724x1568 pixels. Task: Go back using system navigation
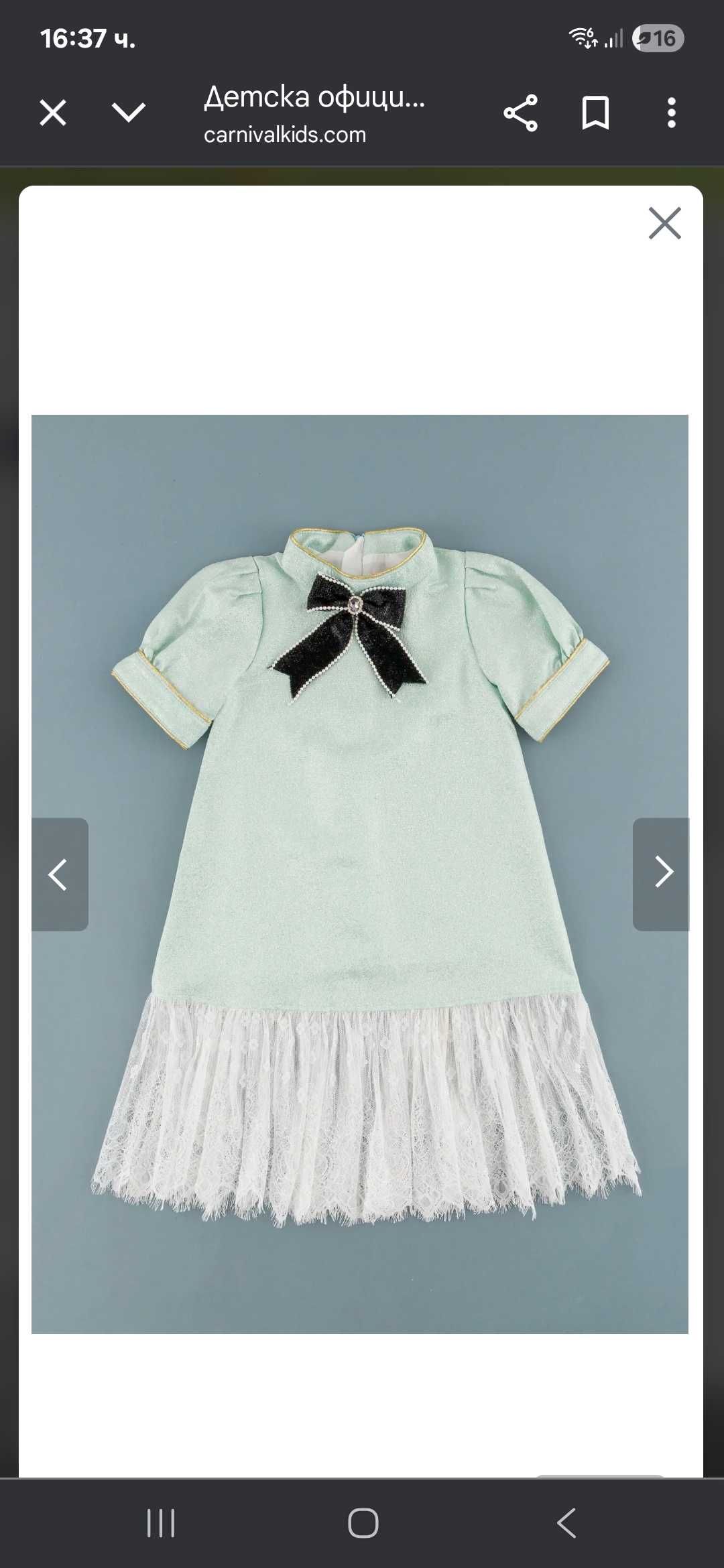pyautogui.click(x=566, y=1523)
